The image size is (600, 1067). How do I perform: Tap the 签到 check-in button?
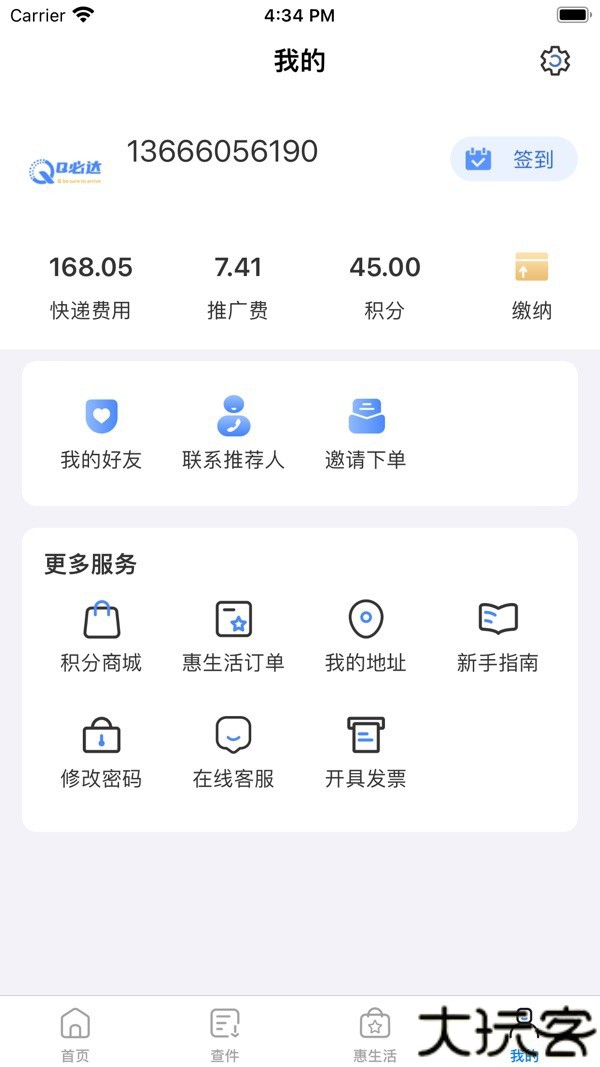(514, 159)
